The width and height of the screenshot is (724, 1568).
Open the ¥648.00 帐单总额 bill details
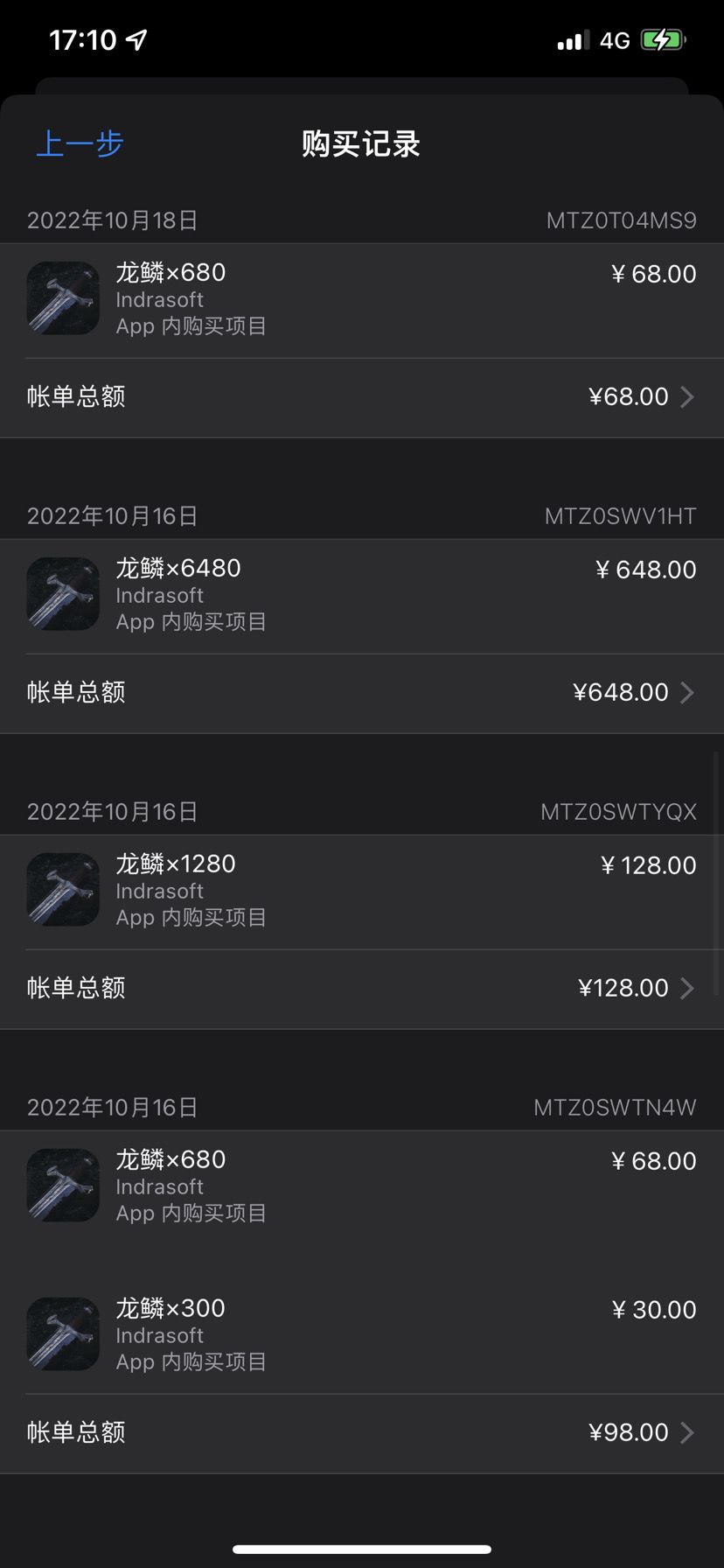click(362, 693)
